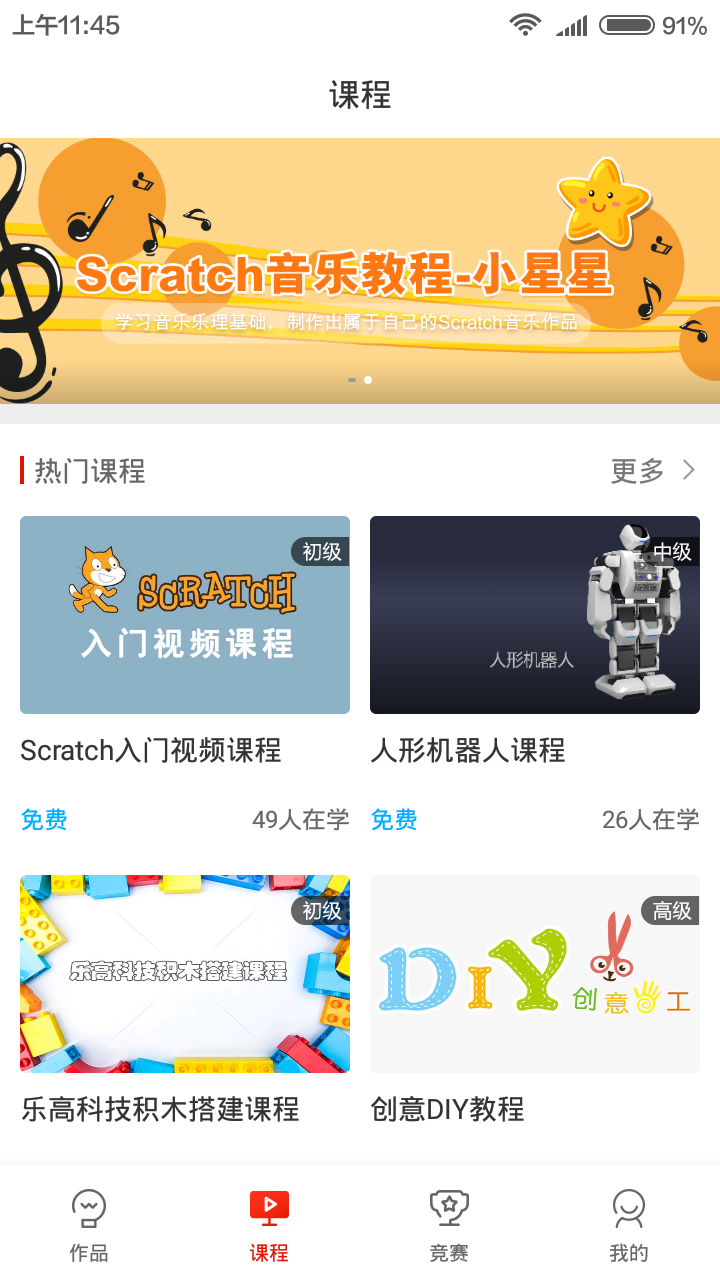The width and height of the screenshot is (720, 1280).
Task: Tap 更多 to see more hot courses
Action: click(x=653, y=470)
